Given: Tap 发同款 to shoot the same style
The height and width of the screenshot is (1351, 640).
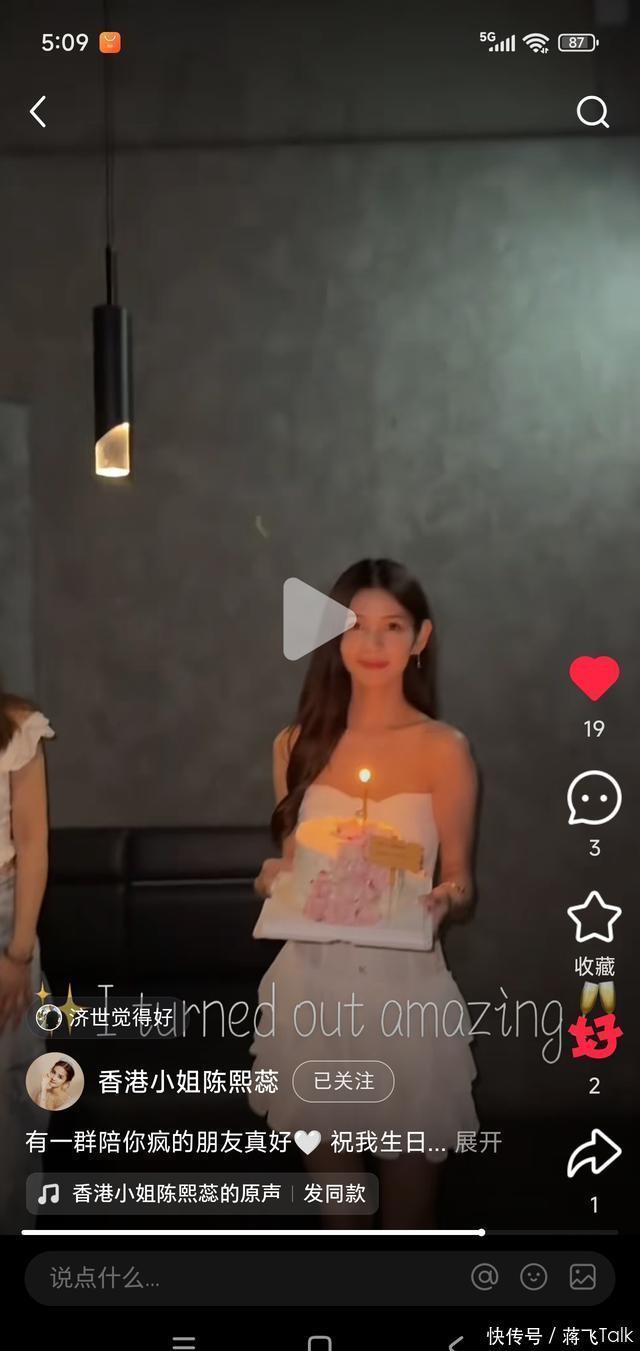Looking at the screenshot, I should (335, 1193).
